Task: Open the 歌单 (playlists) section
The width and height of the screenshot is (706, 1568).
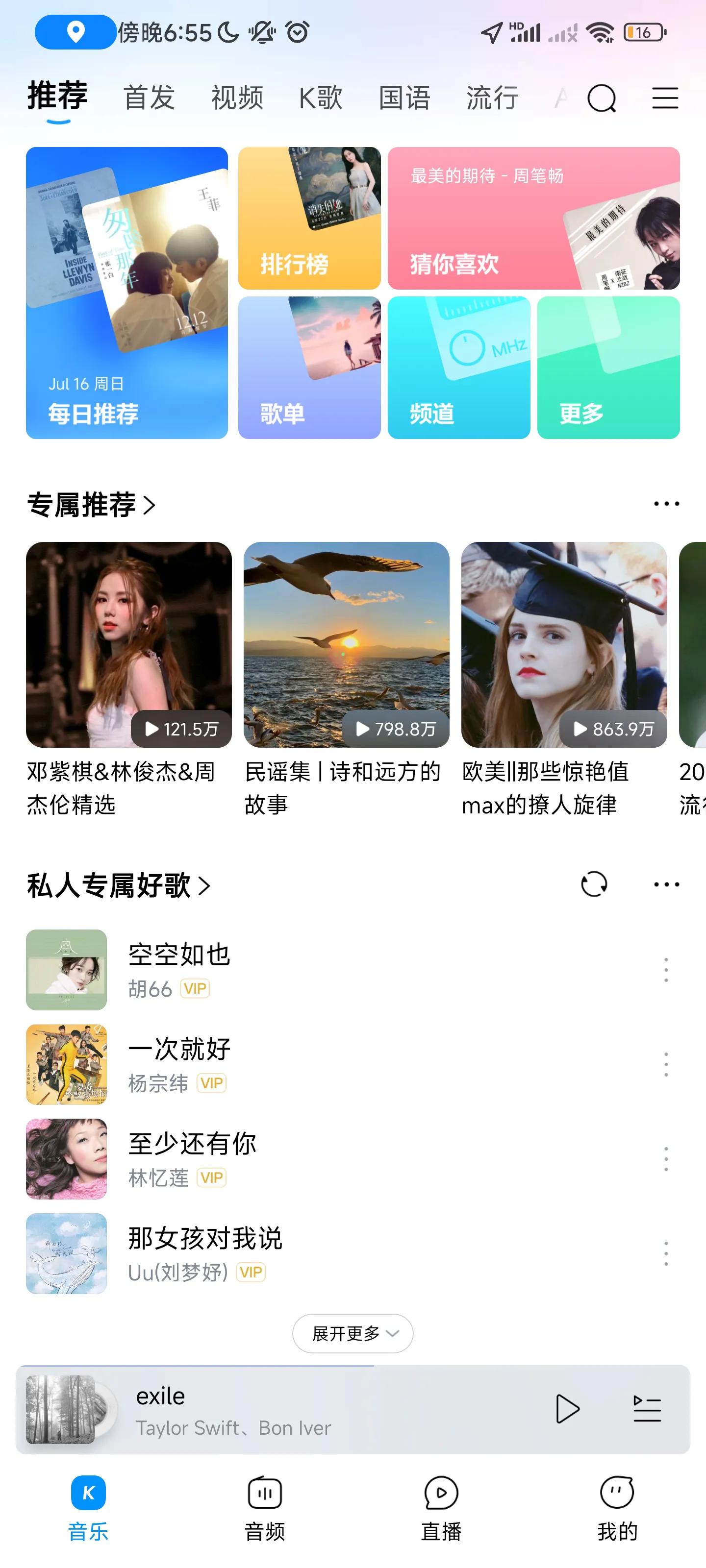Action: tap(309, 368)
